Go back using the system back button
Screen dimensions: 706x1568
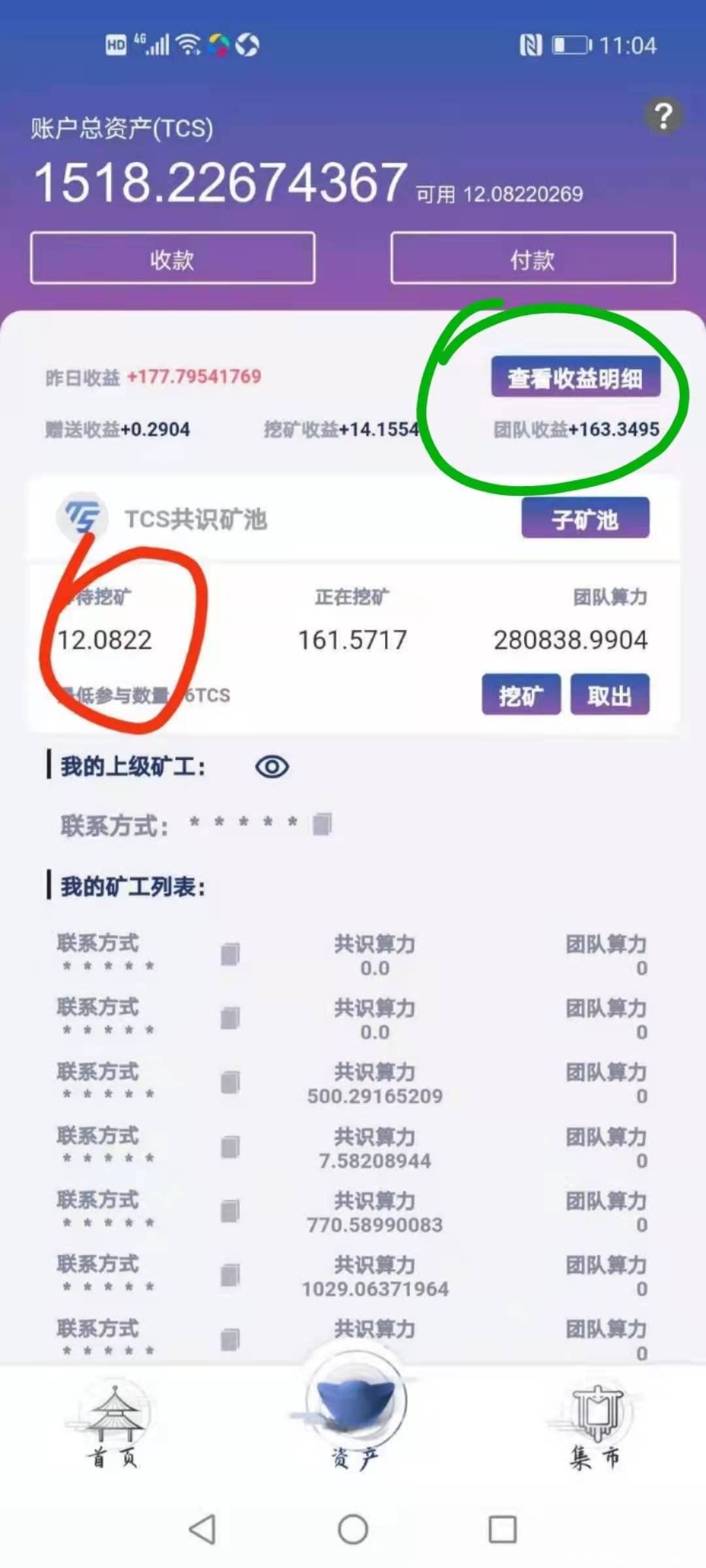(202, 1529)
